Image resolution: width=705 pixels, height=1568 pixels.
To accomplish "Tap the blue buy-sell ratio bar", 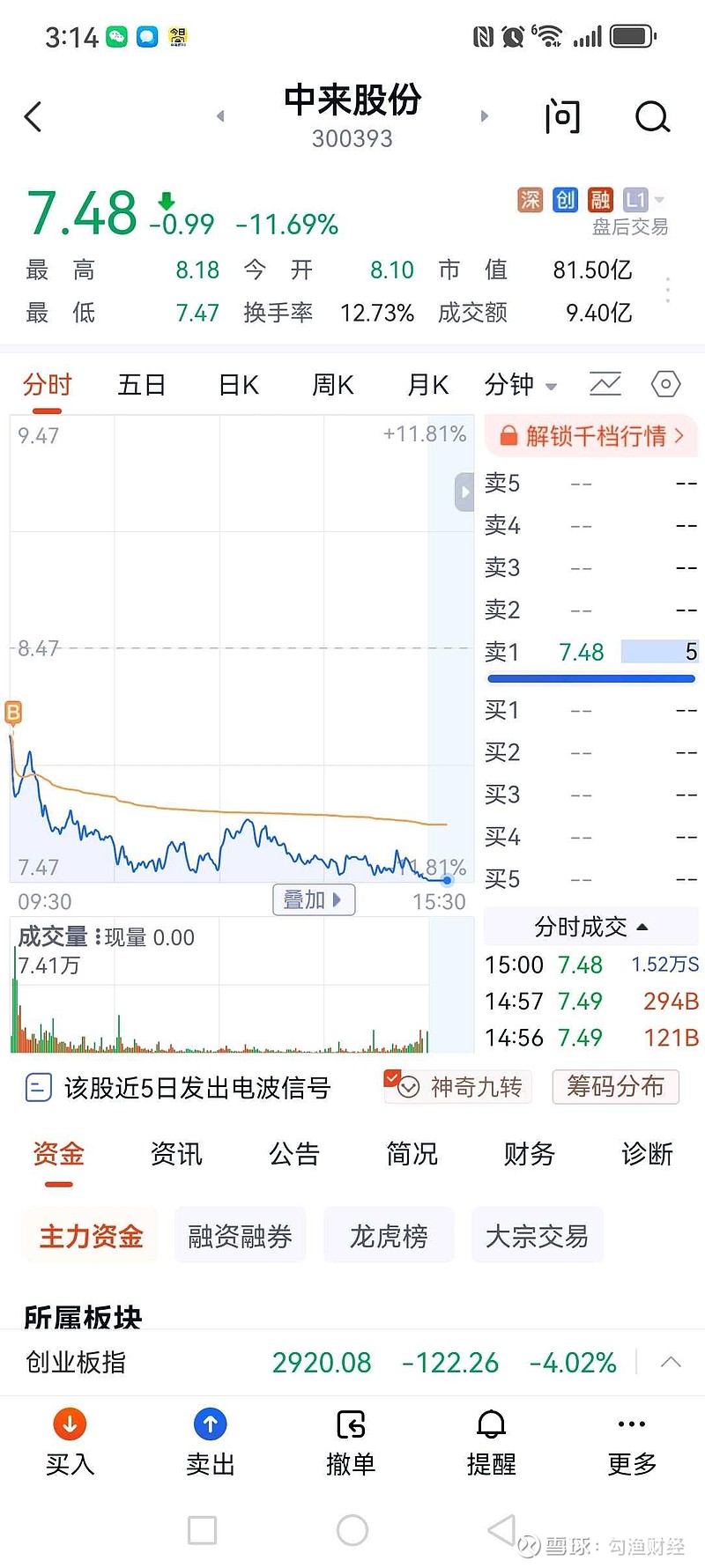I will [590, 678].
